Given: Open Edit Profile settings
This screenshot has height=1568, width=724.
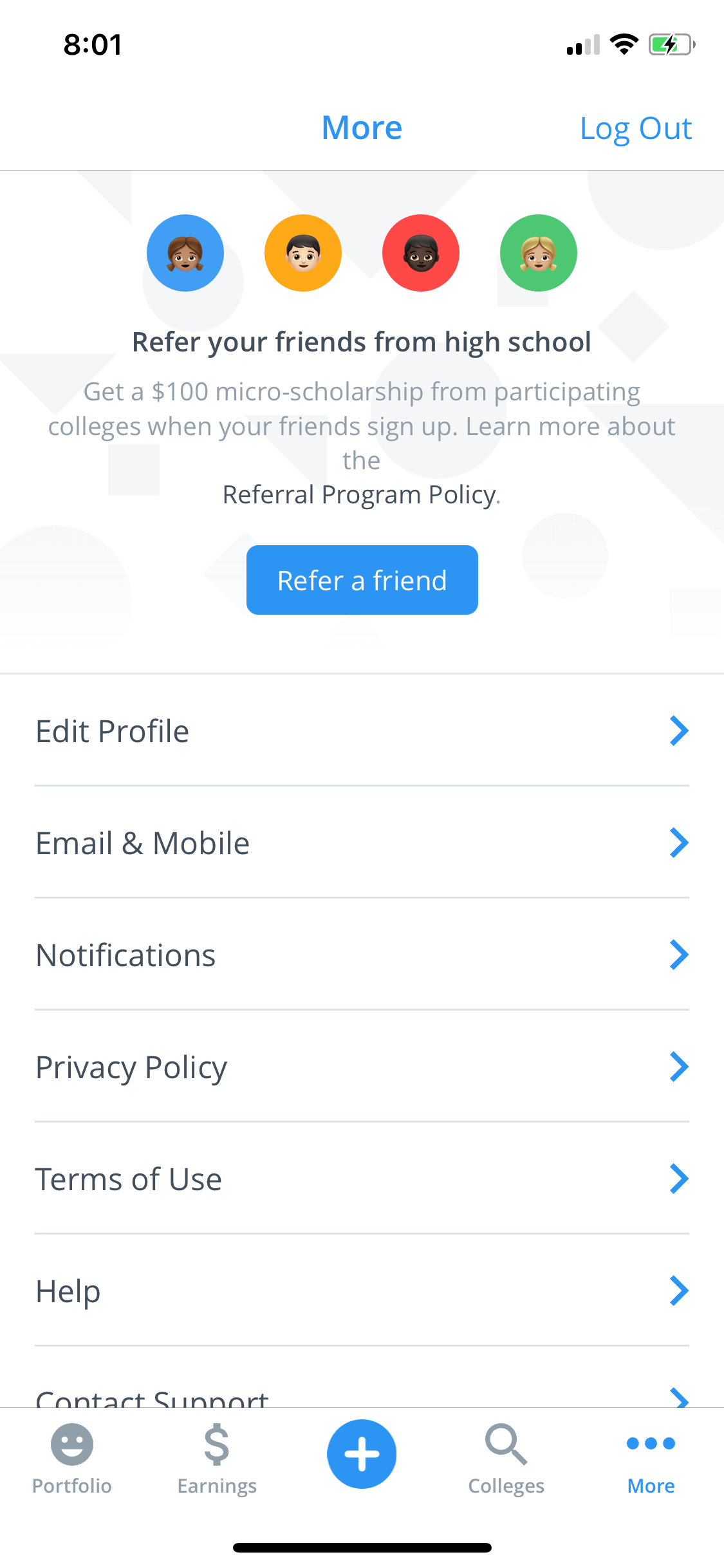Looking at the screenshot, I should pos(362,731).
